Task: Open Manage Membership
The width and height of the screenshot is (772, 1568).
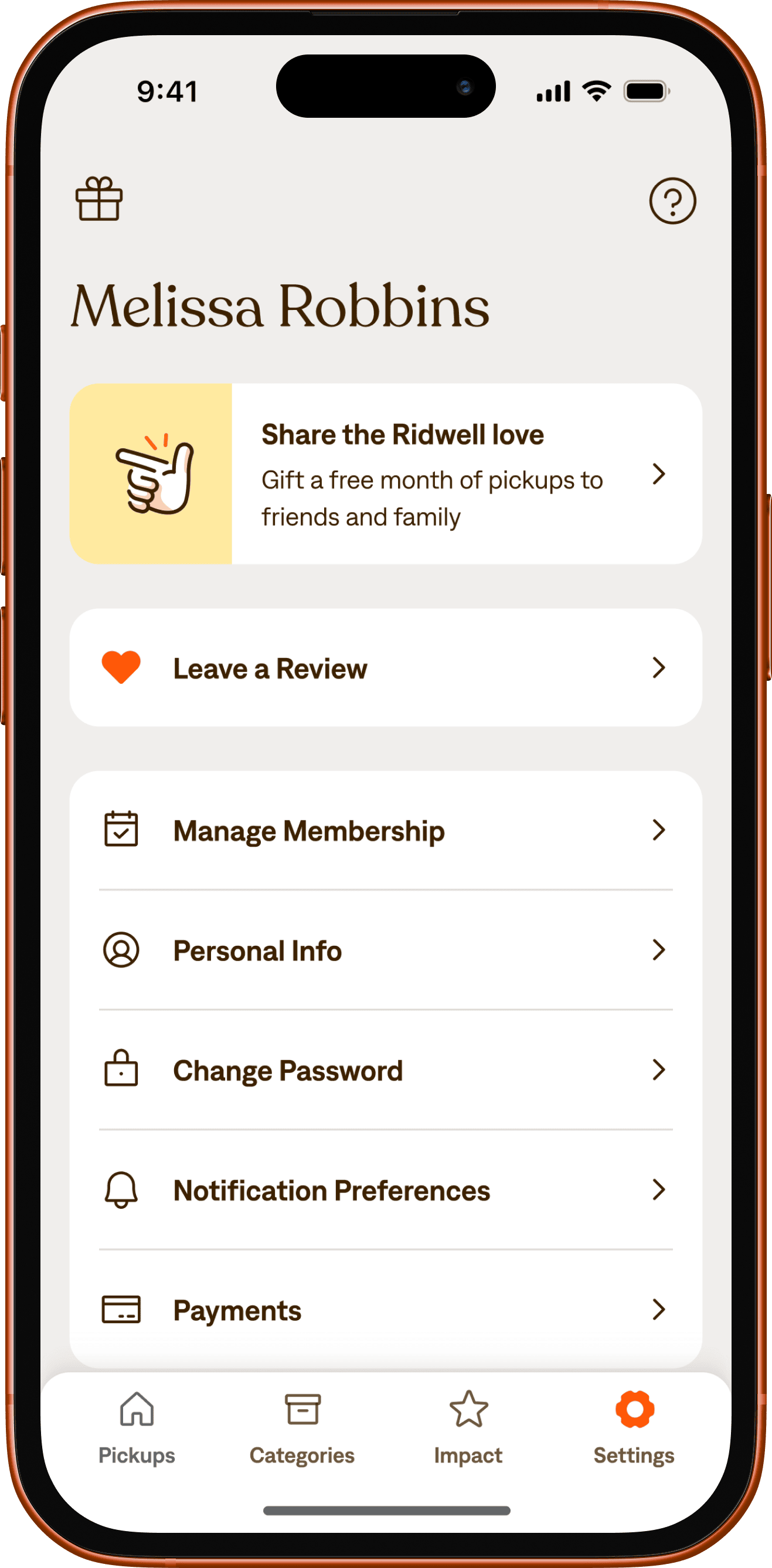Action: [x=386, y=830]
